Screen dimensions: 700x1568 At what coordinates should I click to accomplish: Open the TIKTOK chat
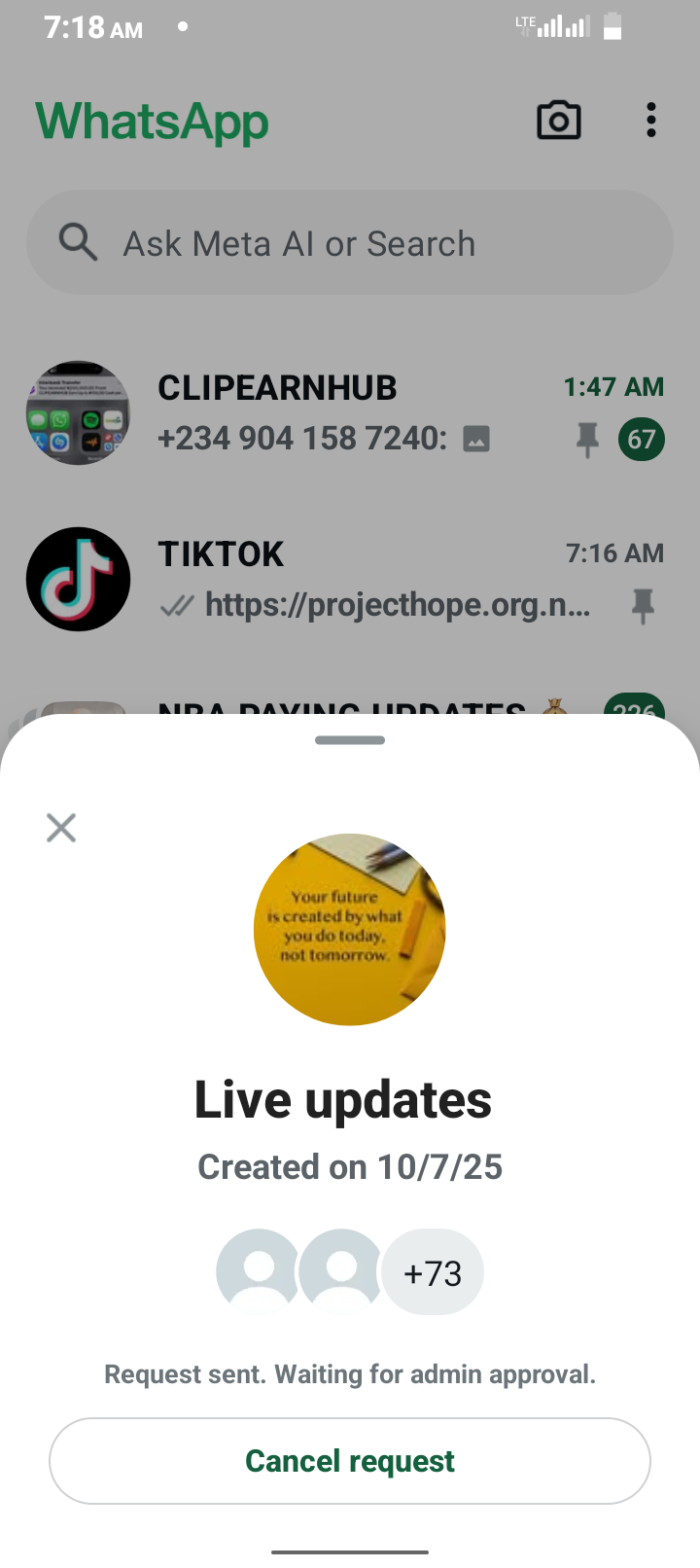click(x=350, y=580)
